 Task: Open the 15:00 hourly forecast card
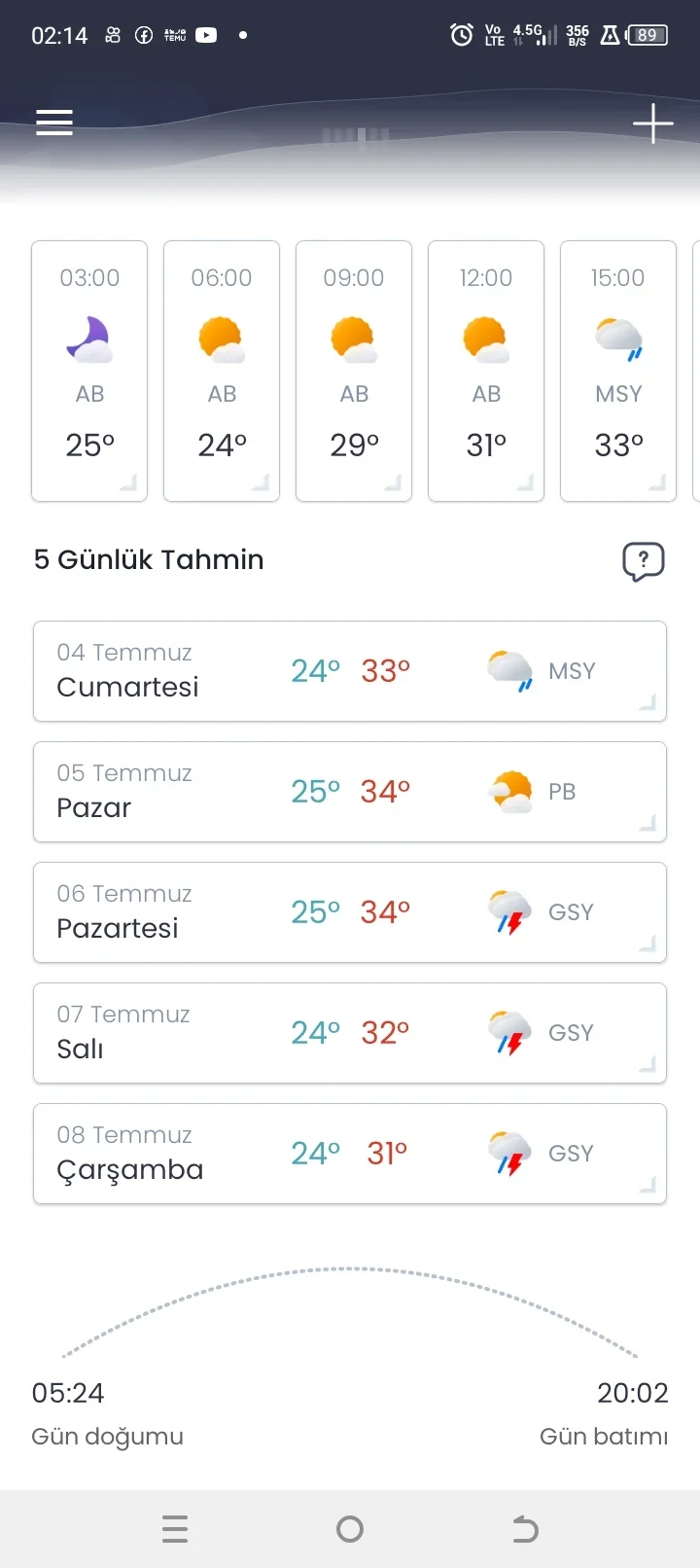[618, 371]
